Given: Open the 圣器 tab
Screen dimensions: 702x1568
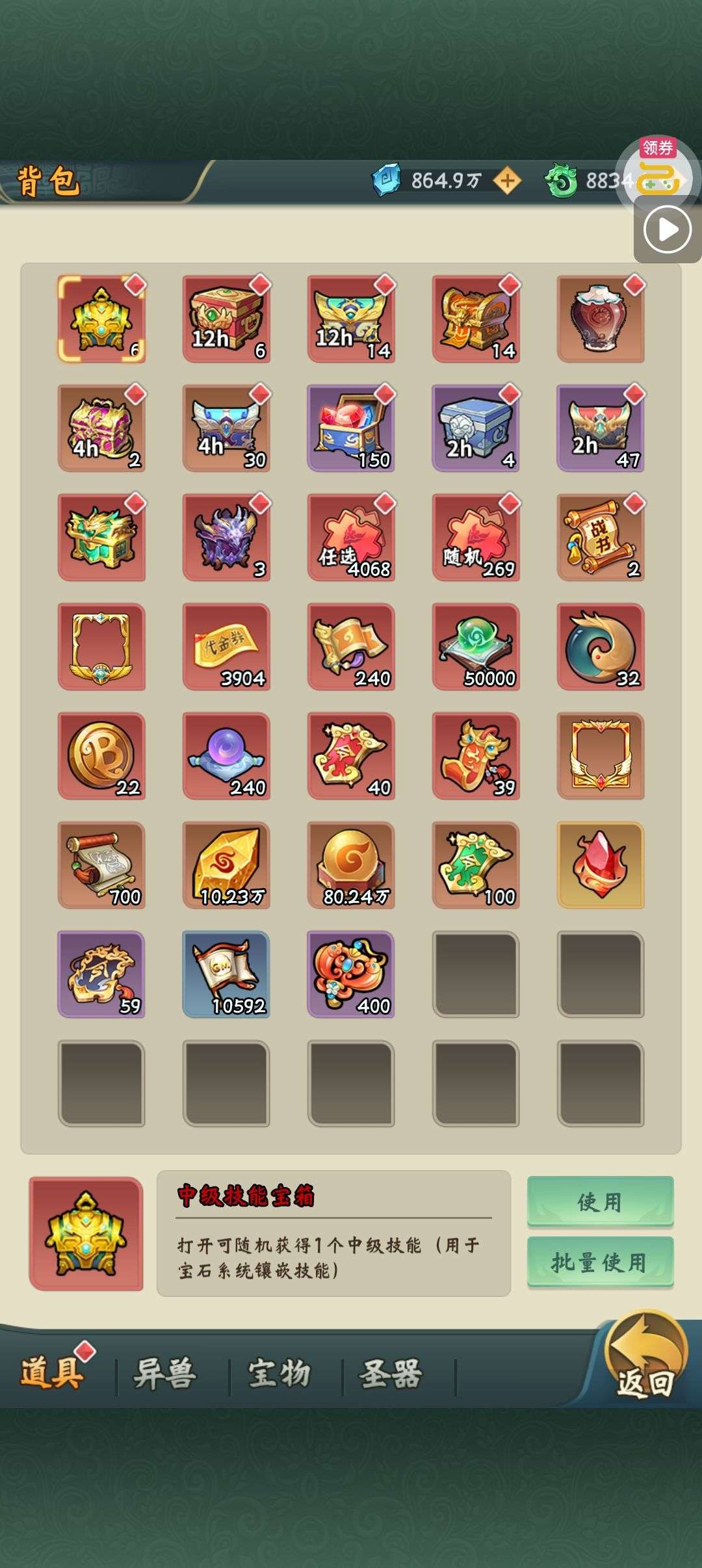Looking at the screenshot, I should pyautogui.click(x=391, y=1373).
